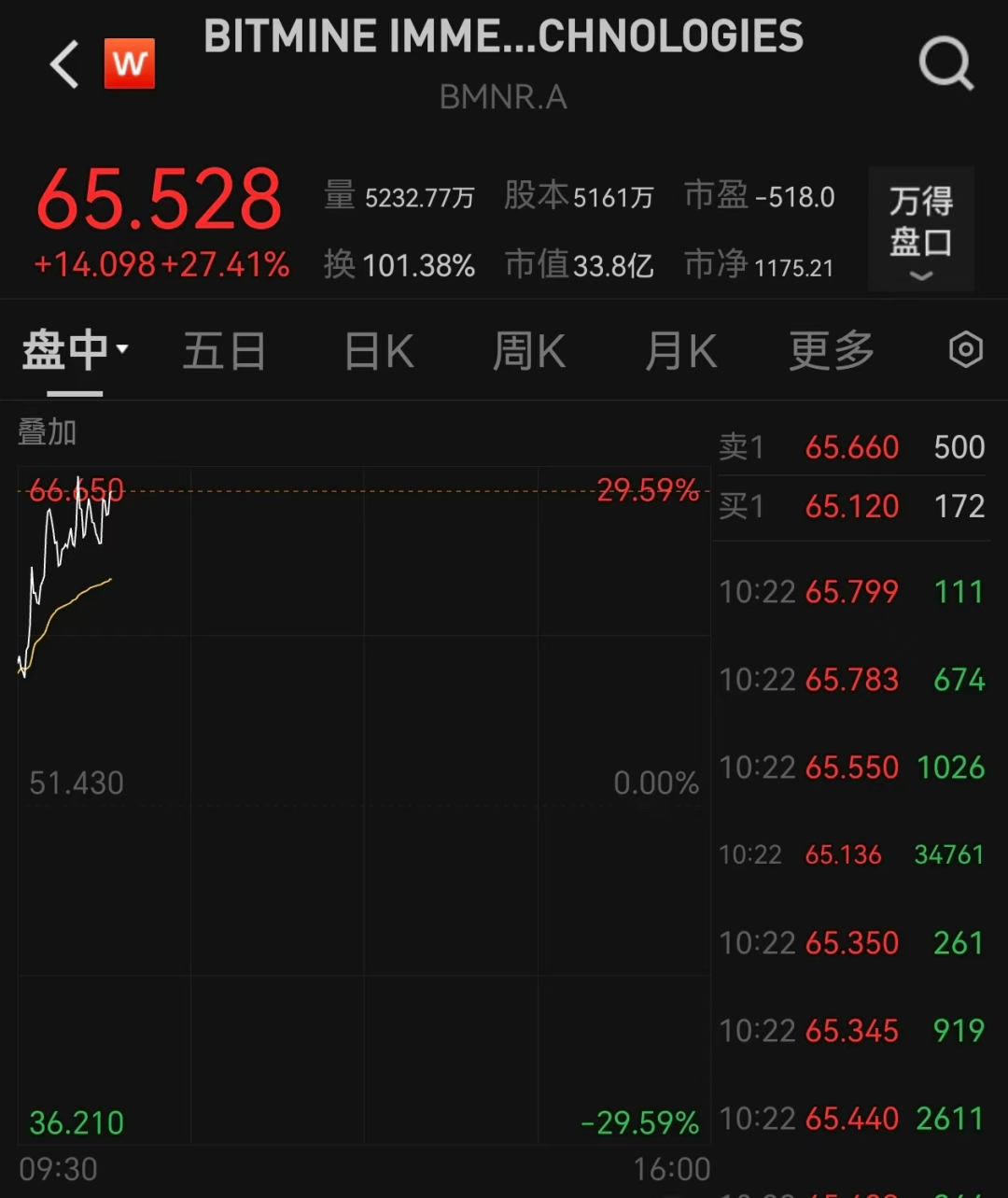The width and height of the screenshot is (1008, 1198).
Task: Tap the 更多 option for more chart types
Action: click(829, 350)
